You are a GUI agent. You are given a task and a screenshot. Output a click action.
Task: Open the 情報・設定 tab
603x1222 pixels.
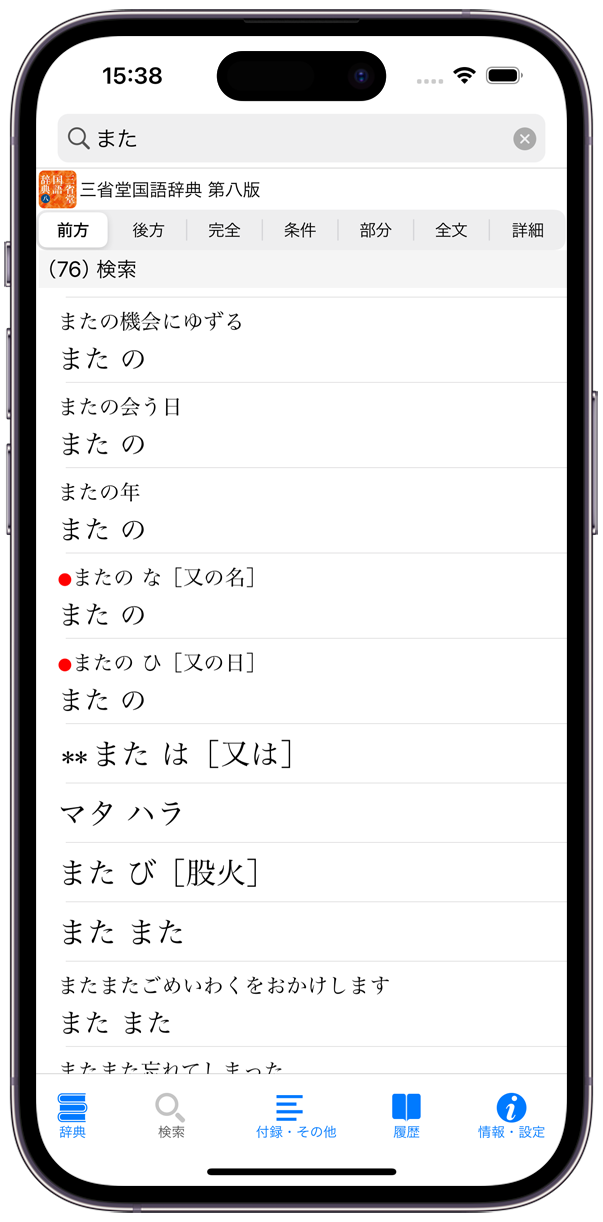tap(511, 1115)
